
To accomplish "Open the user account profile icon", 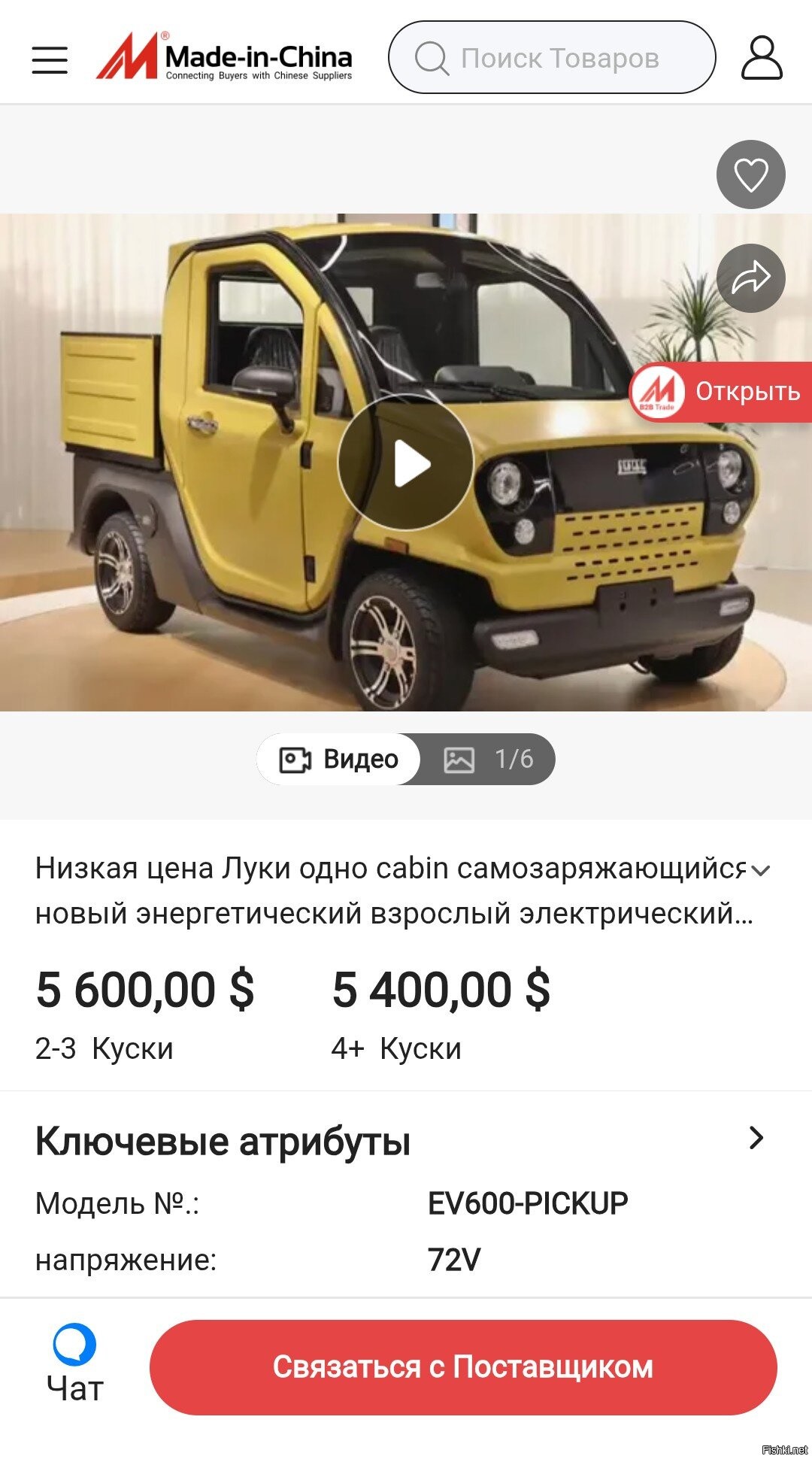I will click(x=762, y=57).
